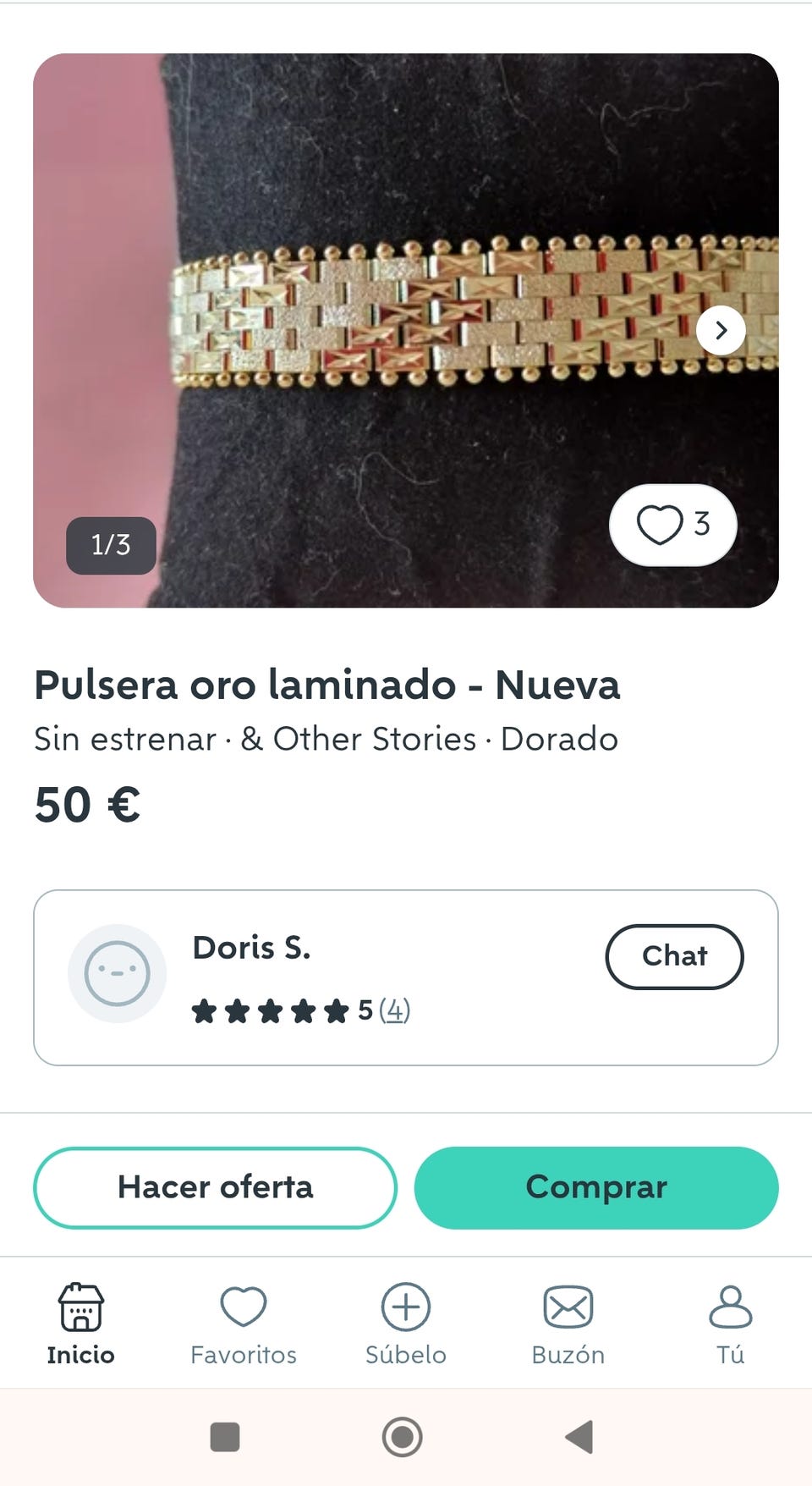
Task: Tap the system home button
Action: (x=403, y=1437)
